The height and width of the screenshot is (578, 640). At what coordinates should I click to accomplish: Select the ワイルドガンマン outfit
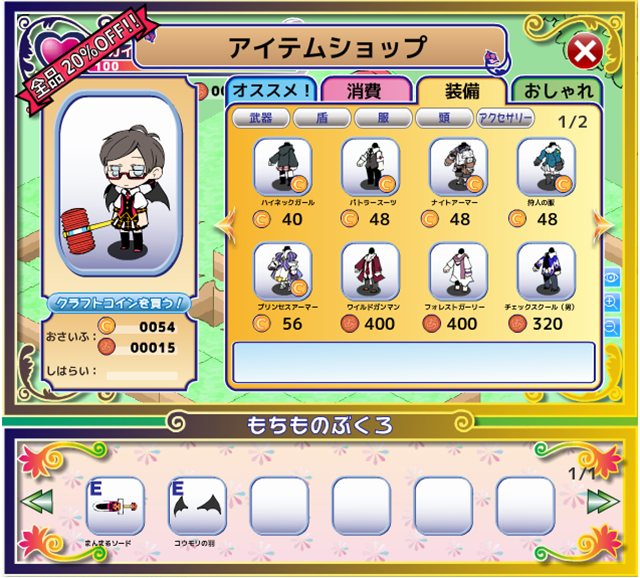pyautogui.click(x=371, y=271)
